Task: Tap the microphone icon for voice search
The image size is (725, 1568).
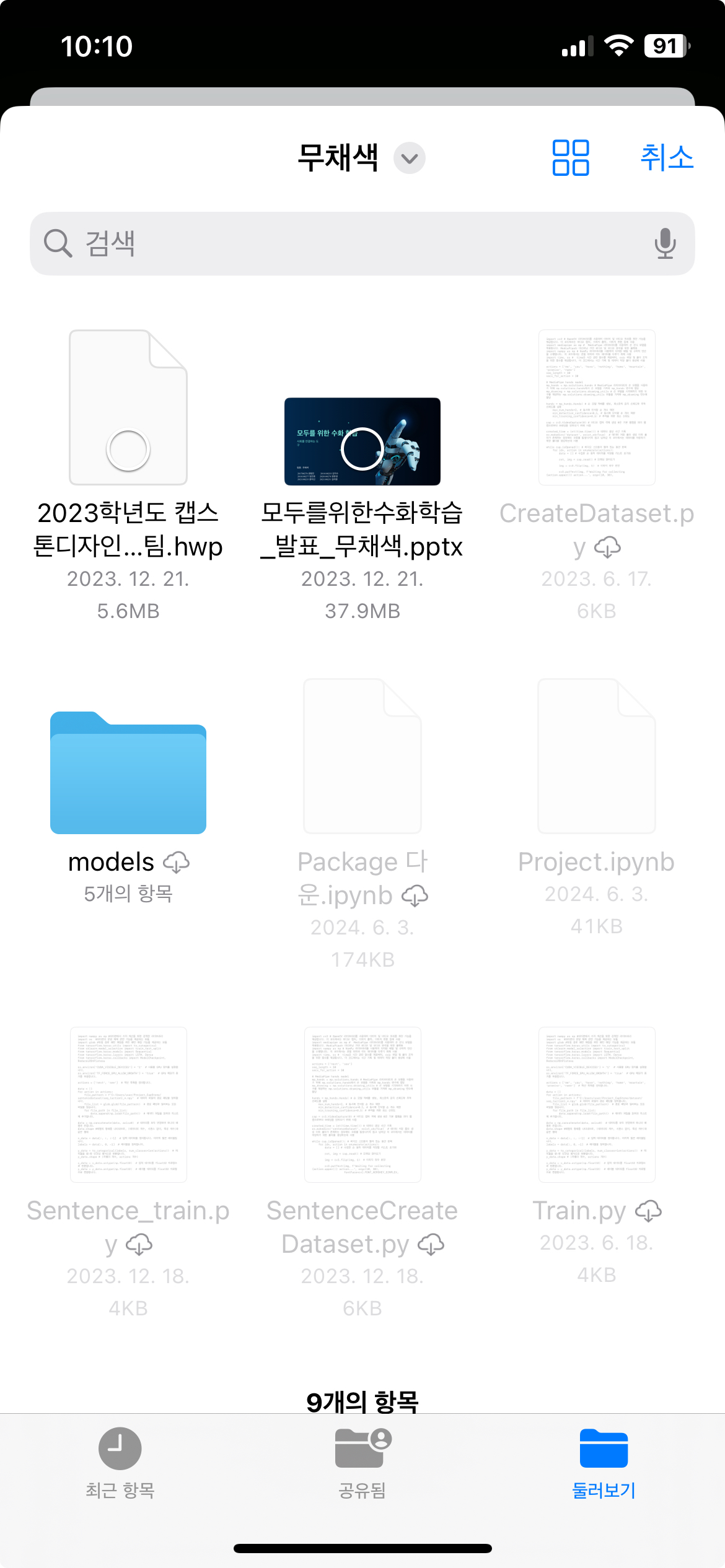Action: pos(666,243)
